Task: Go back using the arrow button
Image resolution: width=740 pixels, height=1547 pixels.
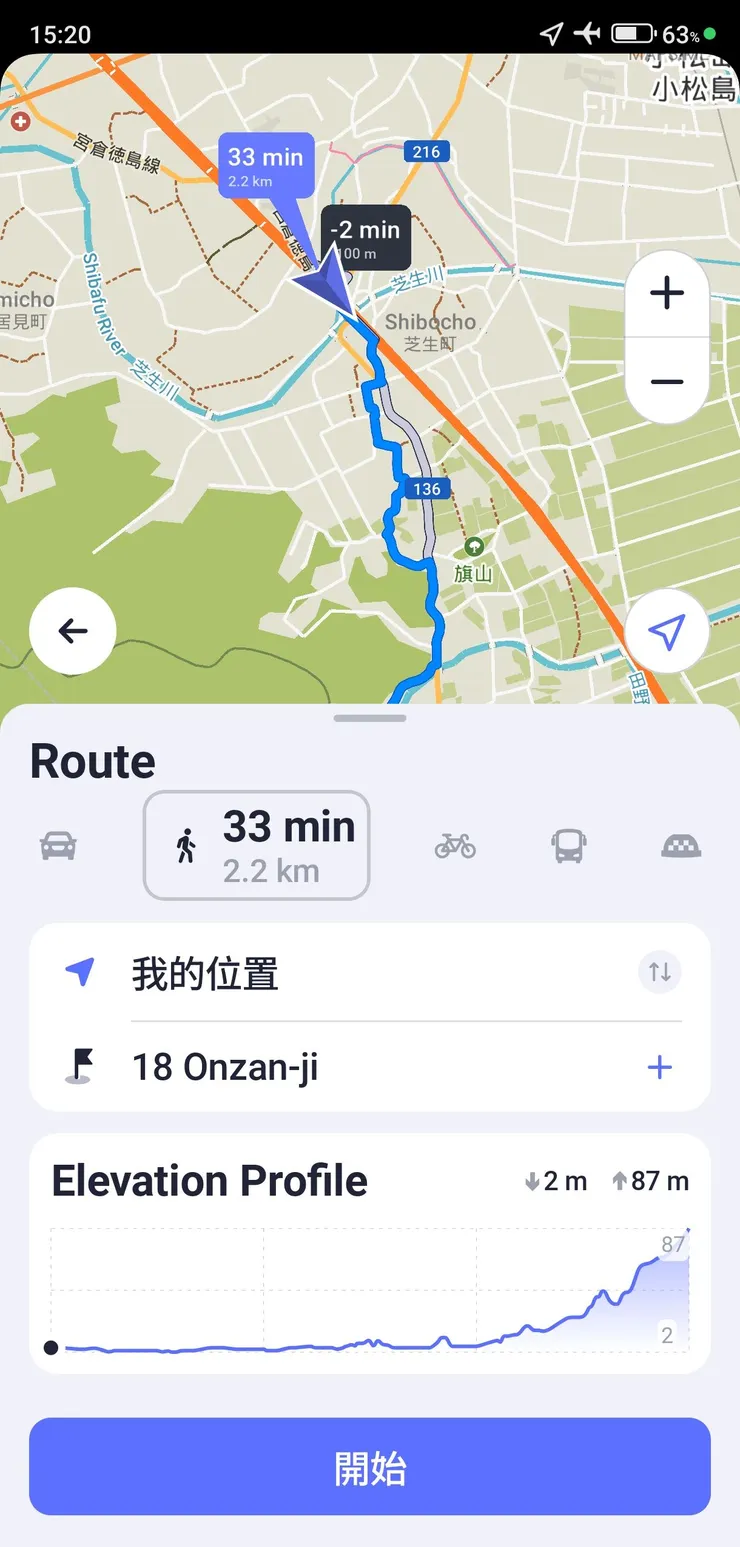Action: [72, 630]
